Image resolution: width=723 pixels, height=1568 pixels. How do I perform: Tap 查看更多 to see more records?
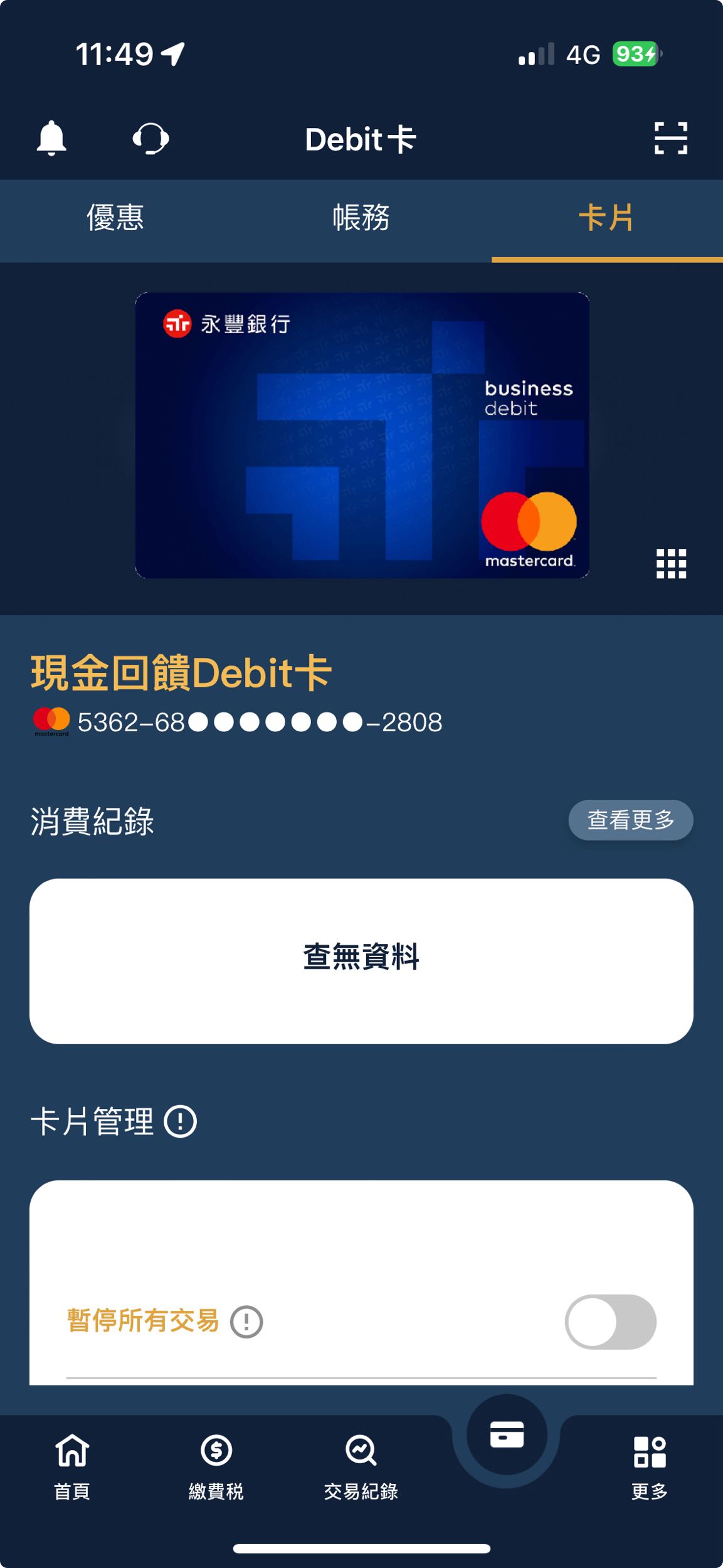(630, 820)
